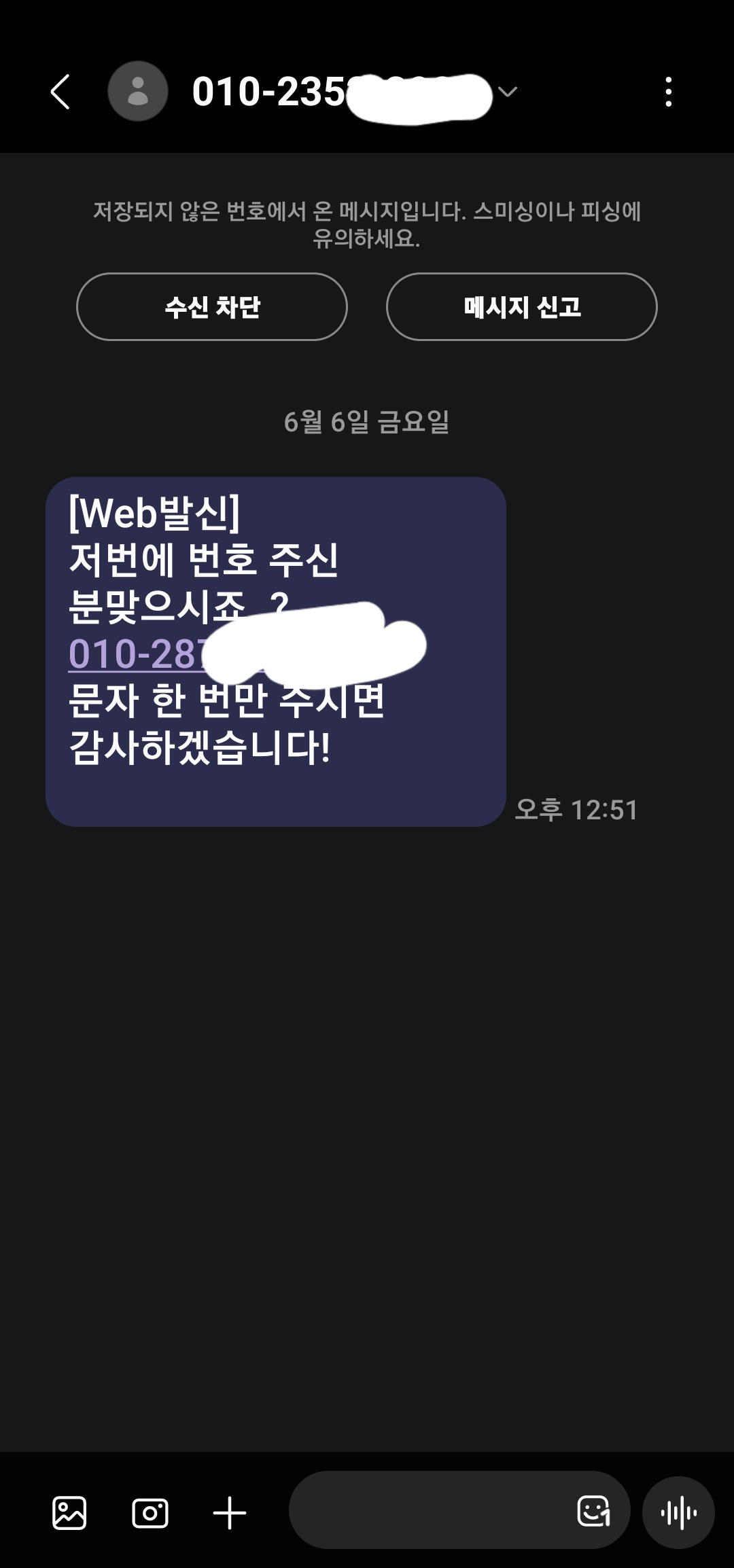Open the gallery image picker
Screen dimensions: 734x1568
point(69,1513)
